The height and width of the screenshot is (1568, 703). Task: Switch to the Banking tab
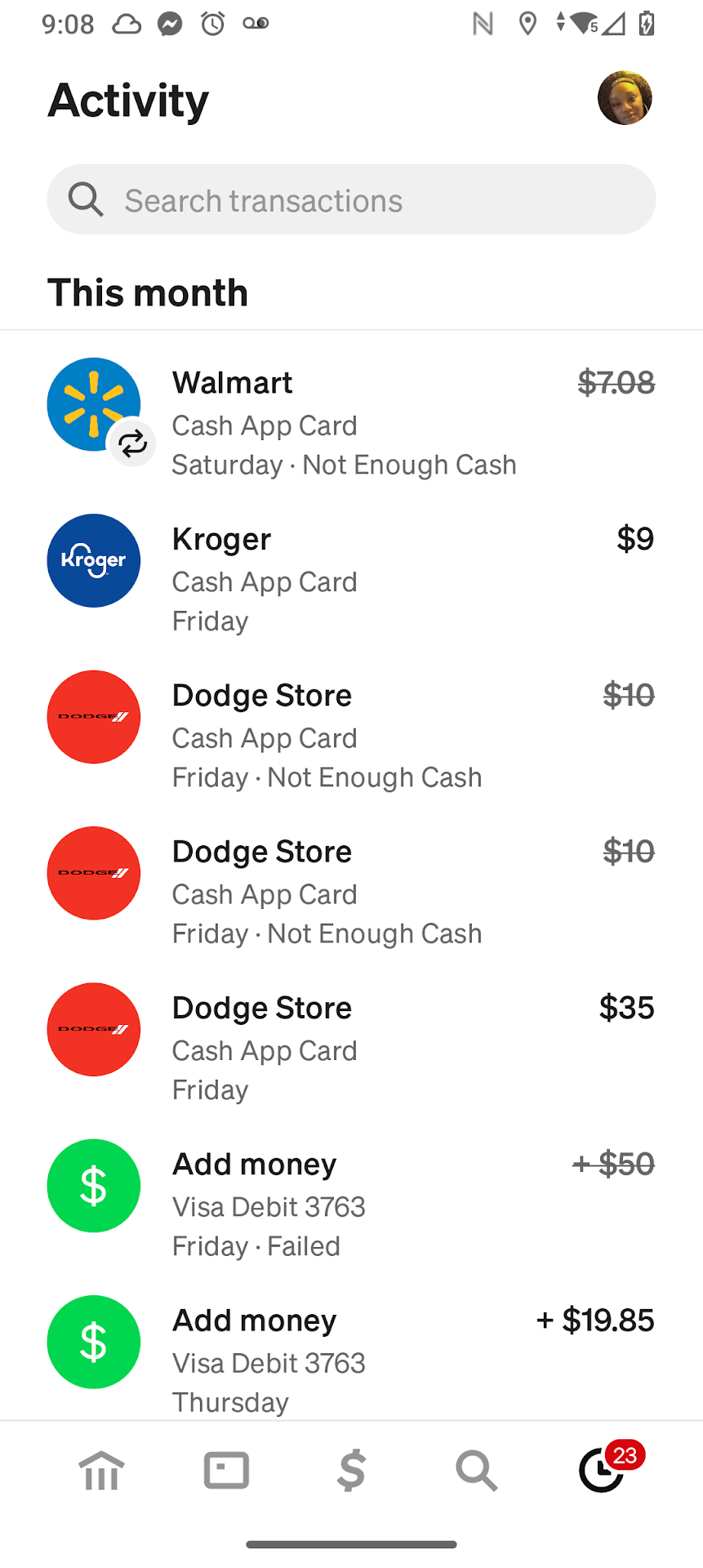coord(101,1471)
